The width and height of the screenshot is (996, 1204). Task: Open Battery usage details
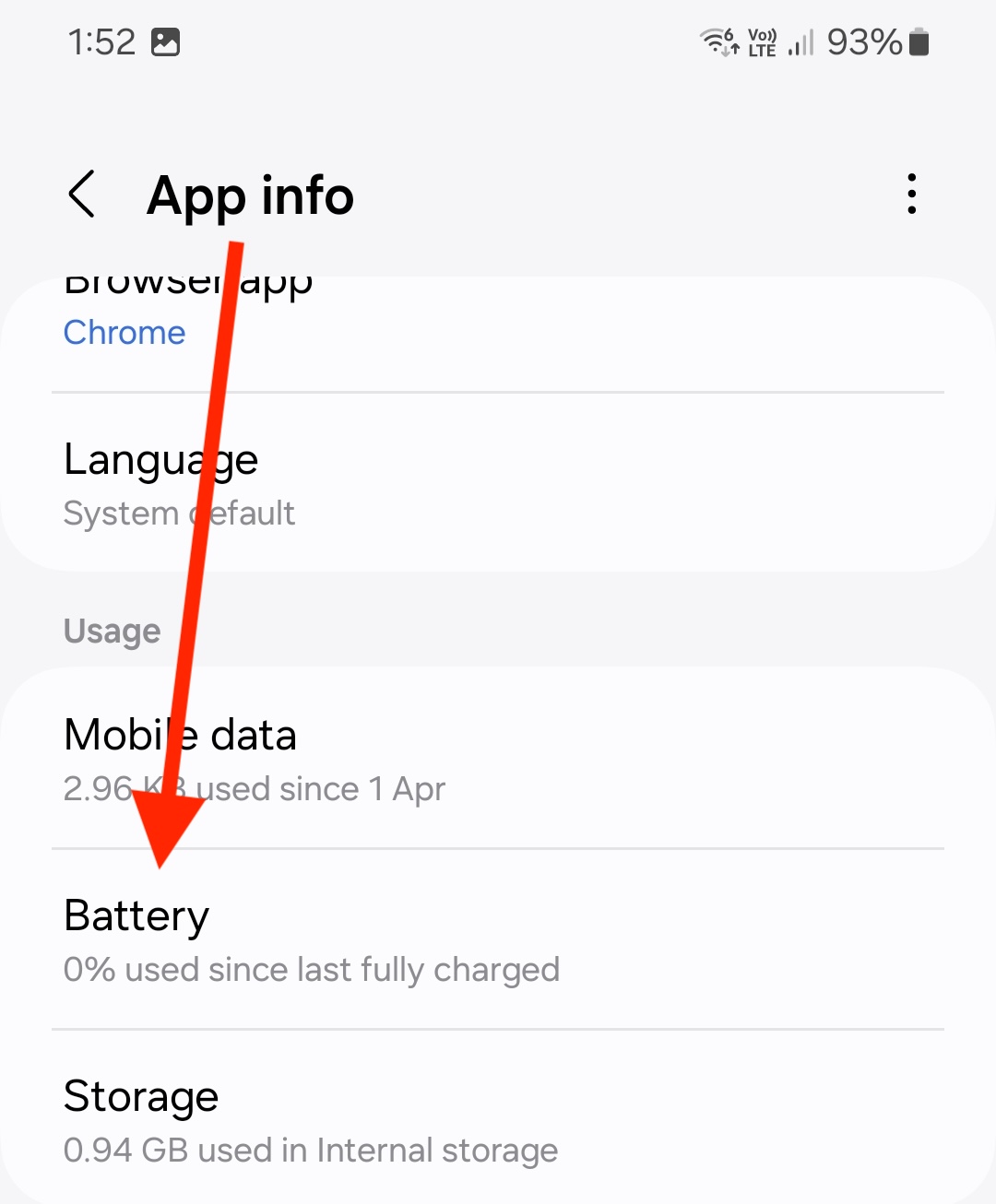(498, 939)
